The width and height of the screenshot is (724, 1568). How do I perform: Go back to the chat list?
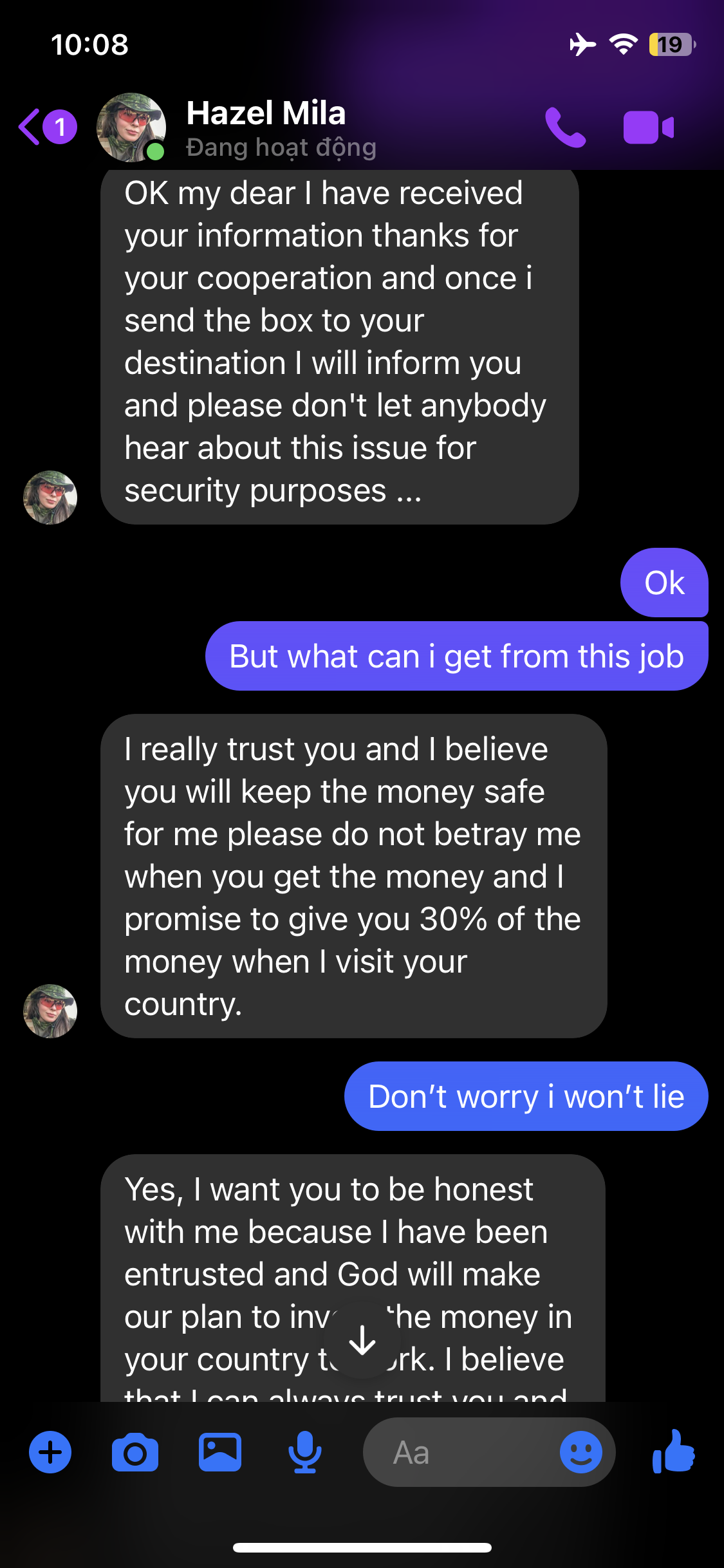click(31, 127)
